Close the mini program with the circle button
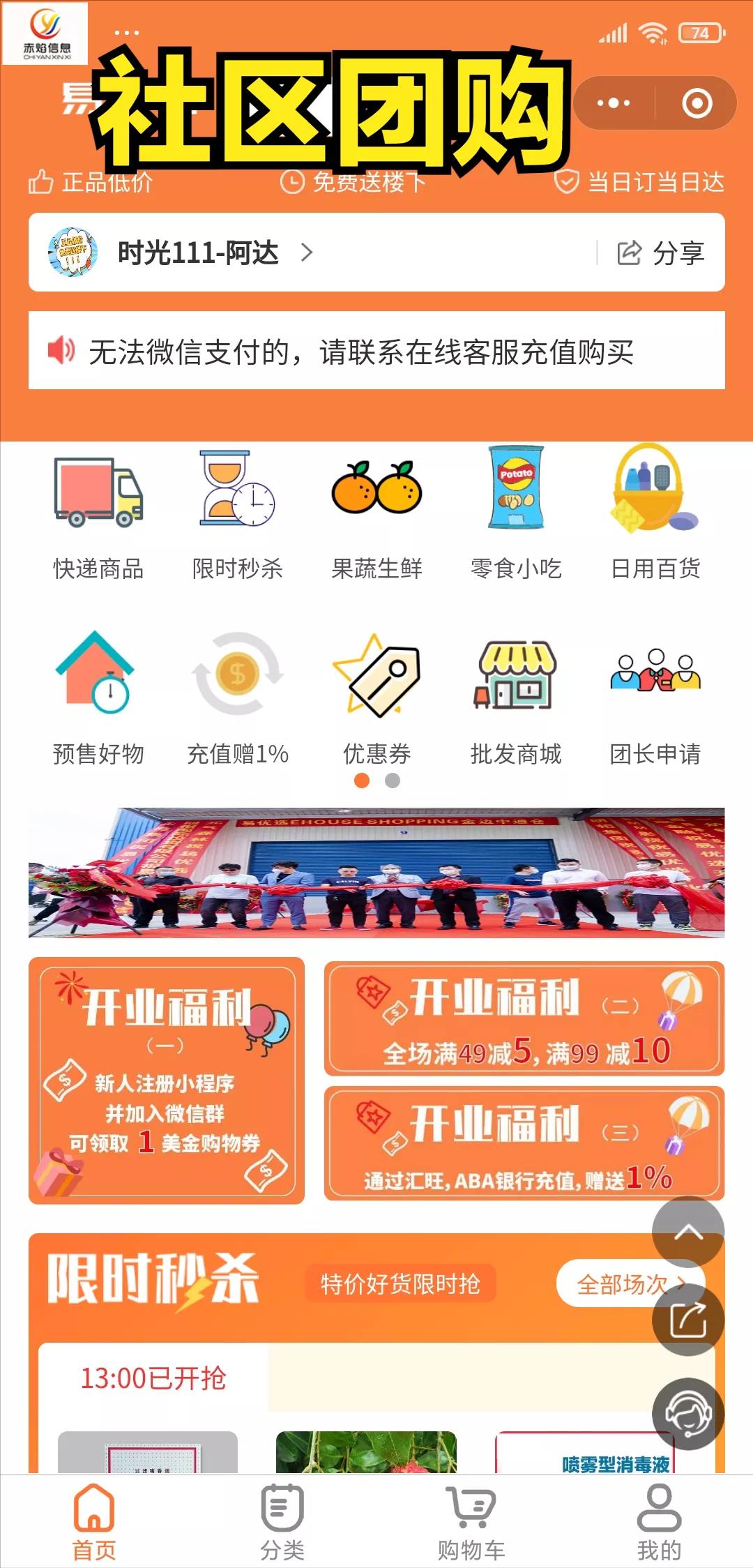Viewport: 753px width, 1568px height. pyautogui.click(x=697, y=103)
